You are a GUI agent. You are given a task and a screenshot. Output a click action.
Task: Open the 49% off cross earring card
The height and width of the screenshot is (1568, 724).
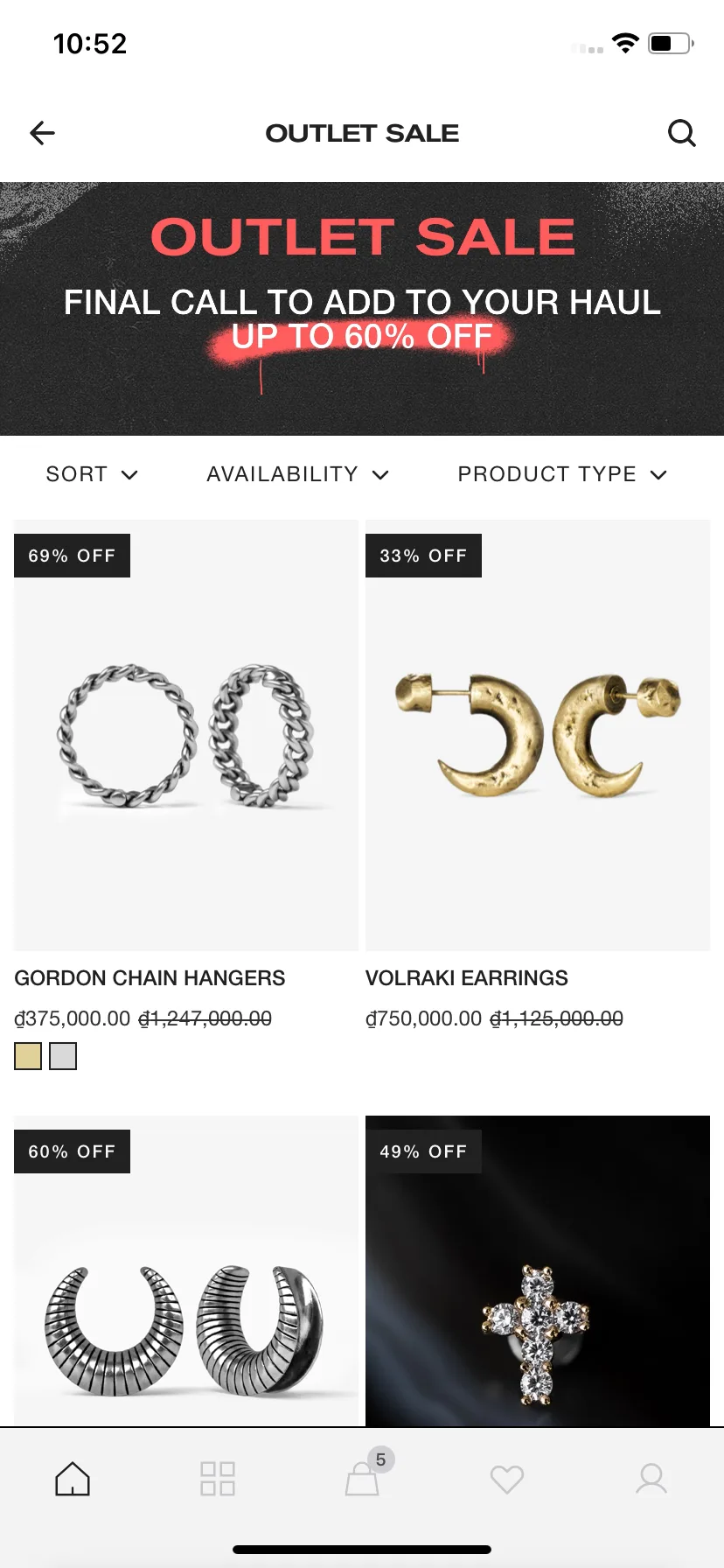tap(537, 1295)
